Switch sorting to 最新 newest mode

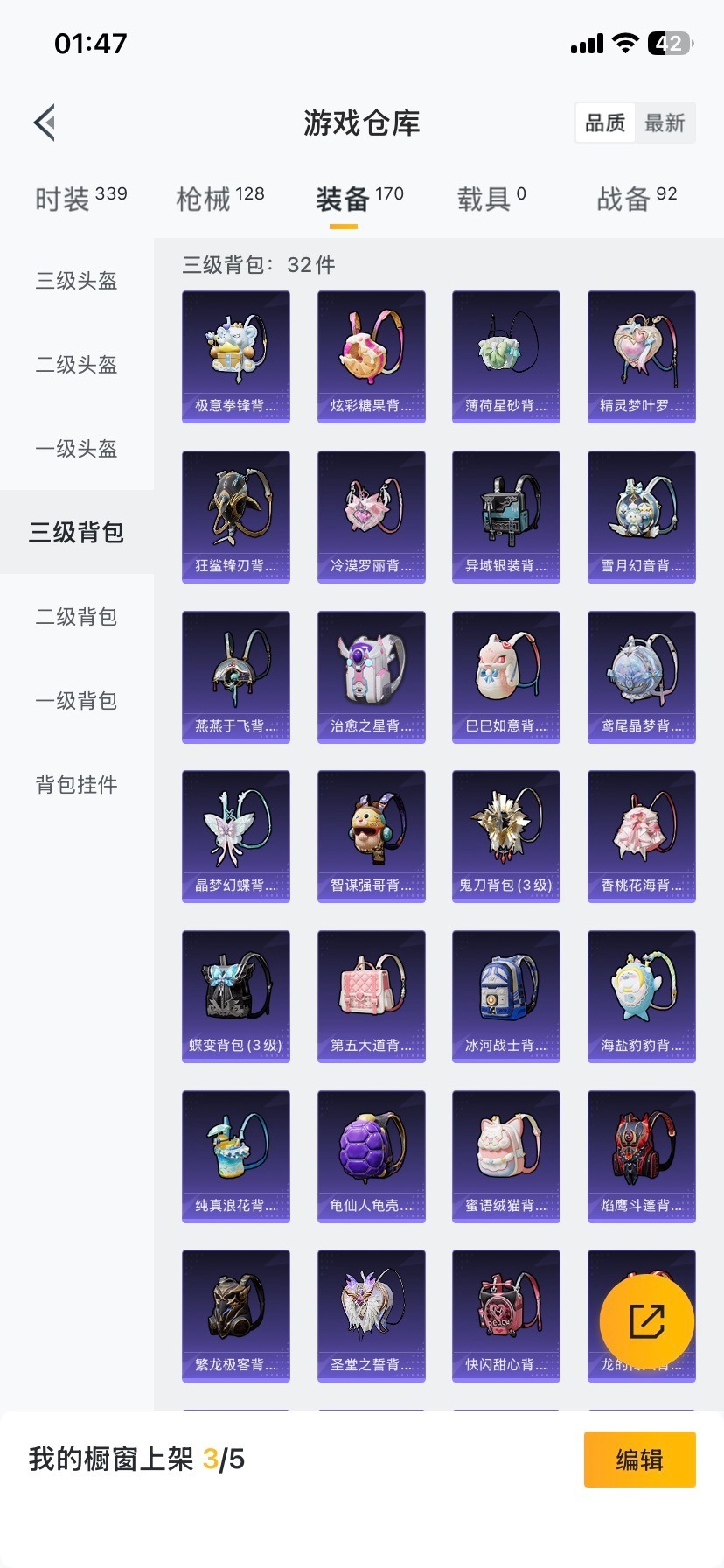666,123
